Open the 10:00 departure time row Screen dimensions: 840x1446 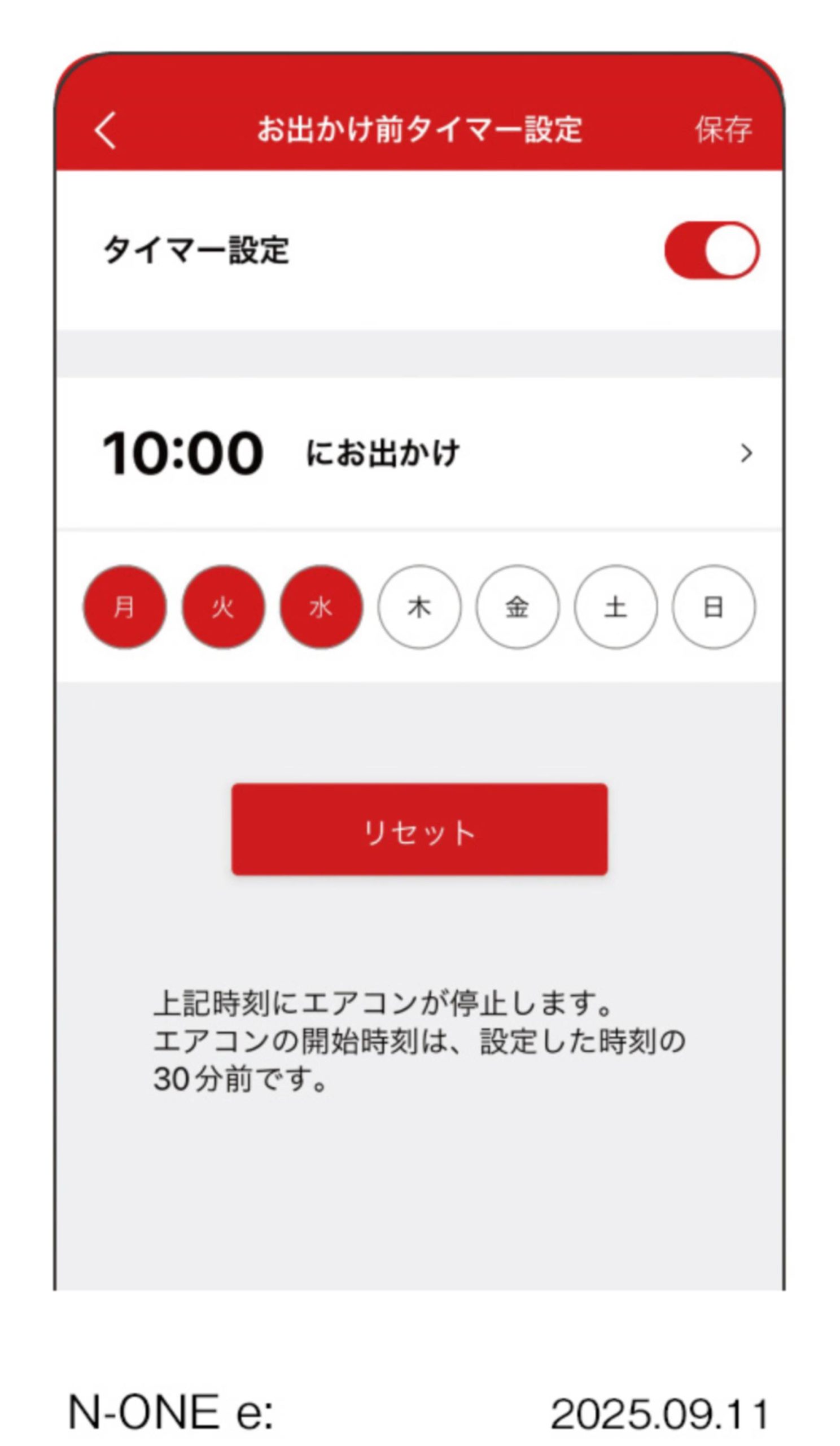(419, 453)
